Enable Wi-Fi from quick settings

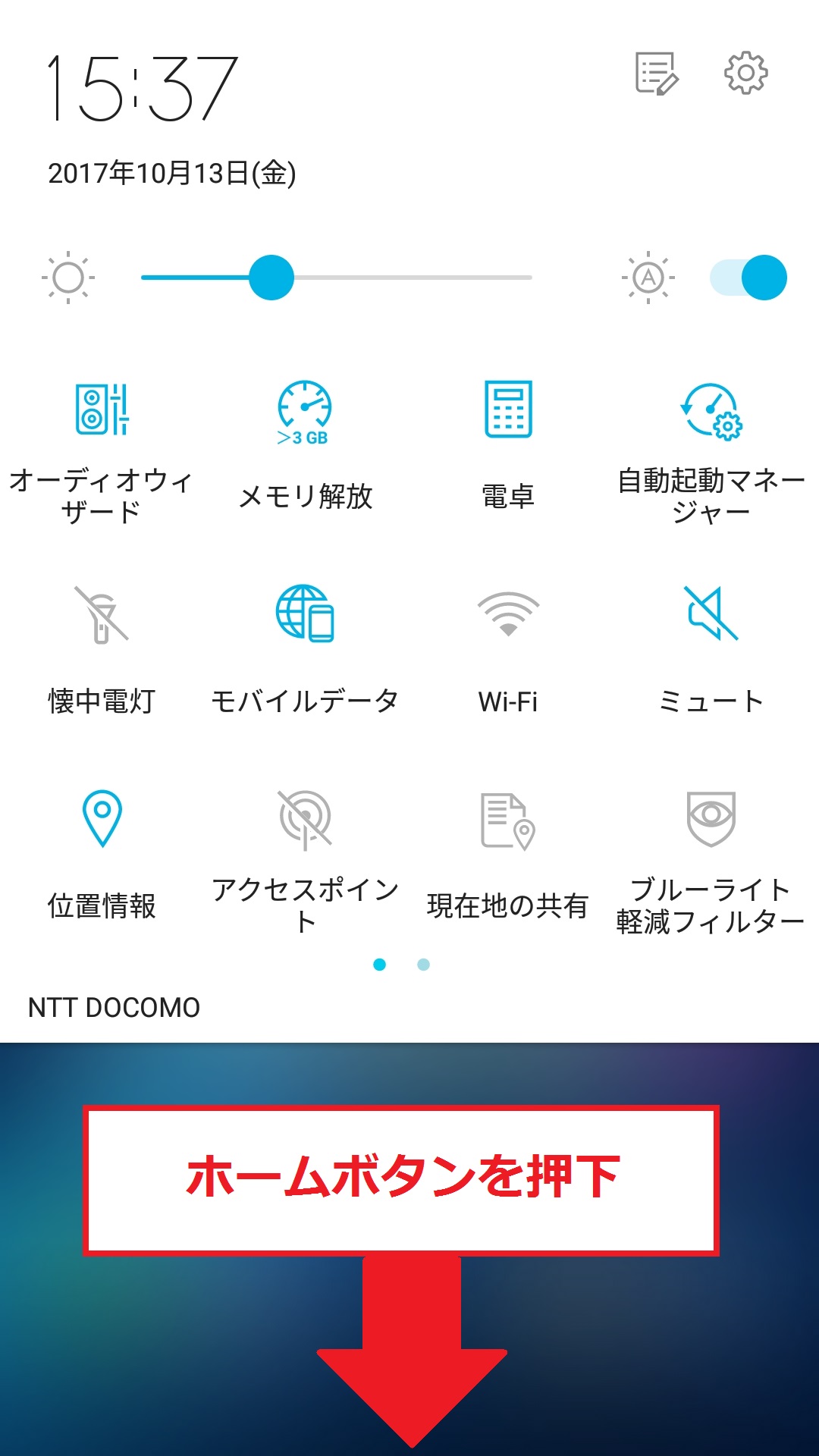(508, 614)
